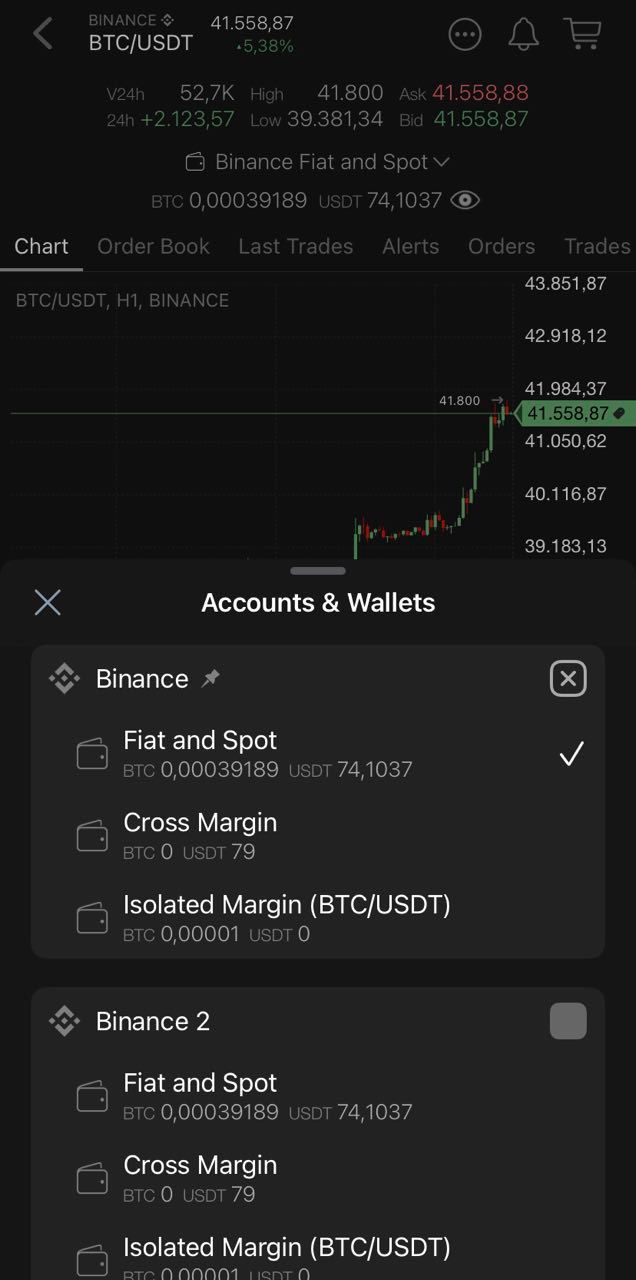Switch to the Order Book tab
Image resolution: width=636 pixels, height=1280 pixels.
pos(153,246)
